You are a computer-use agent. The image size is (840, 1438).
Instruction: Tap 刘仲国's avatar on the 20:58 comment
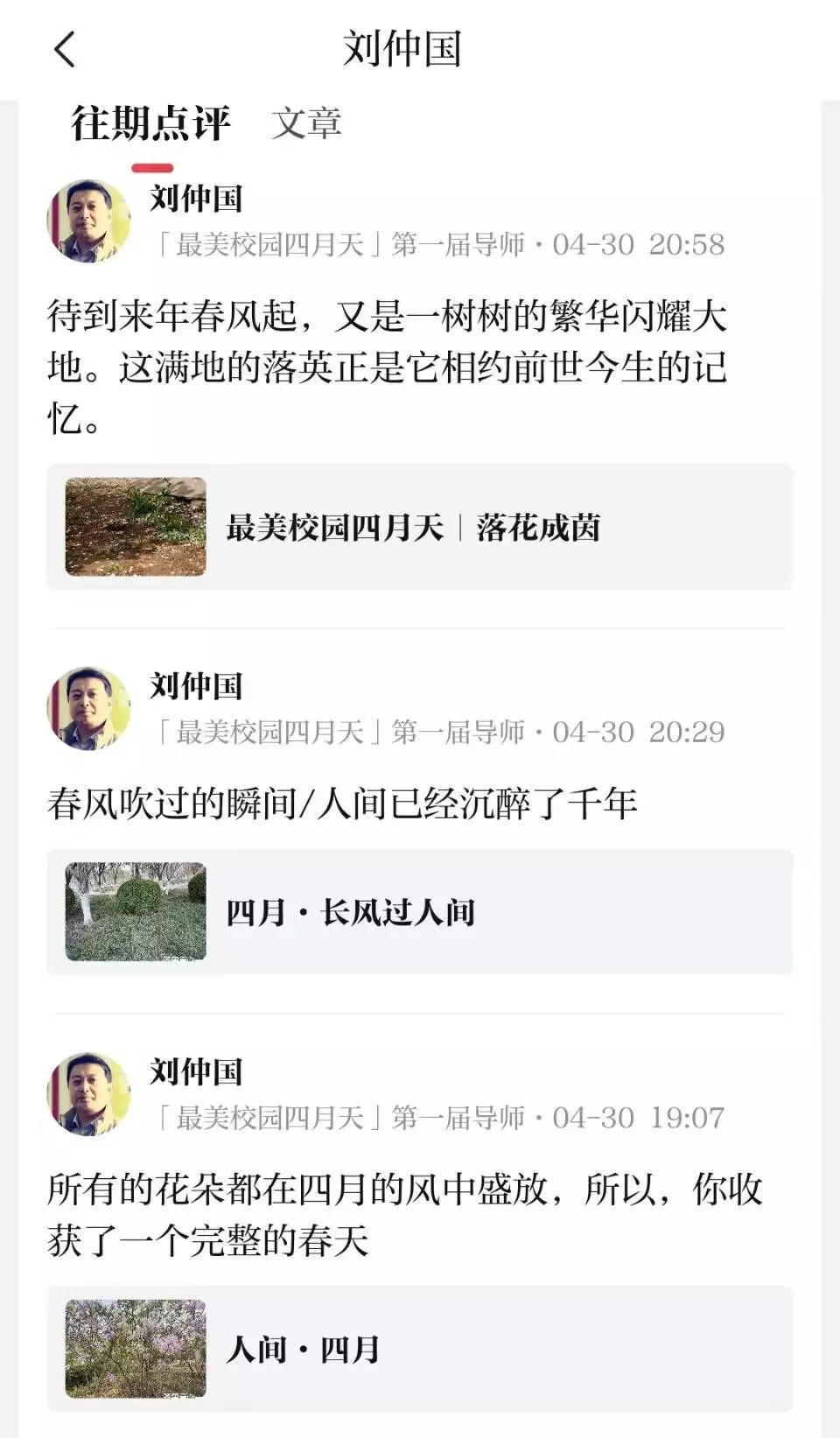tap(88, 221)
